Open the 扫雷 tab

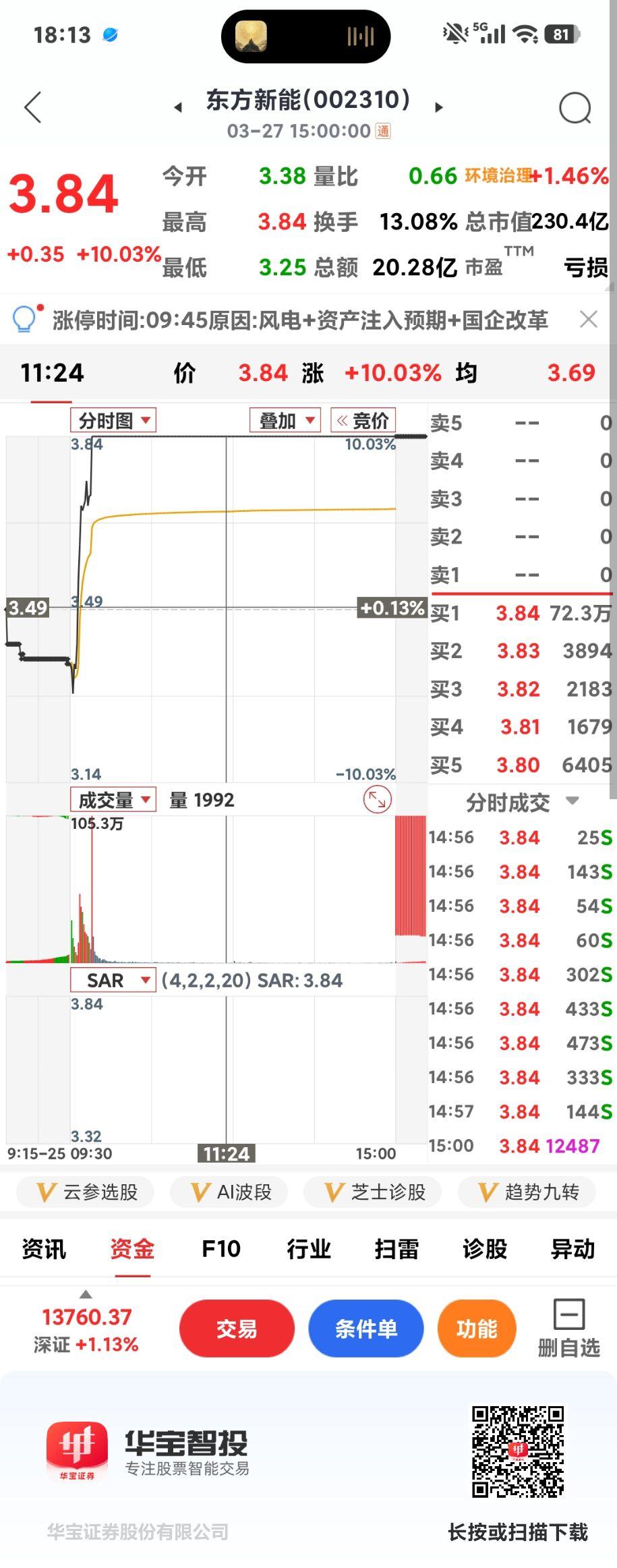coord(396,1249)
